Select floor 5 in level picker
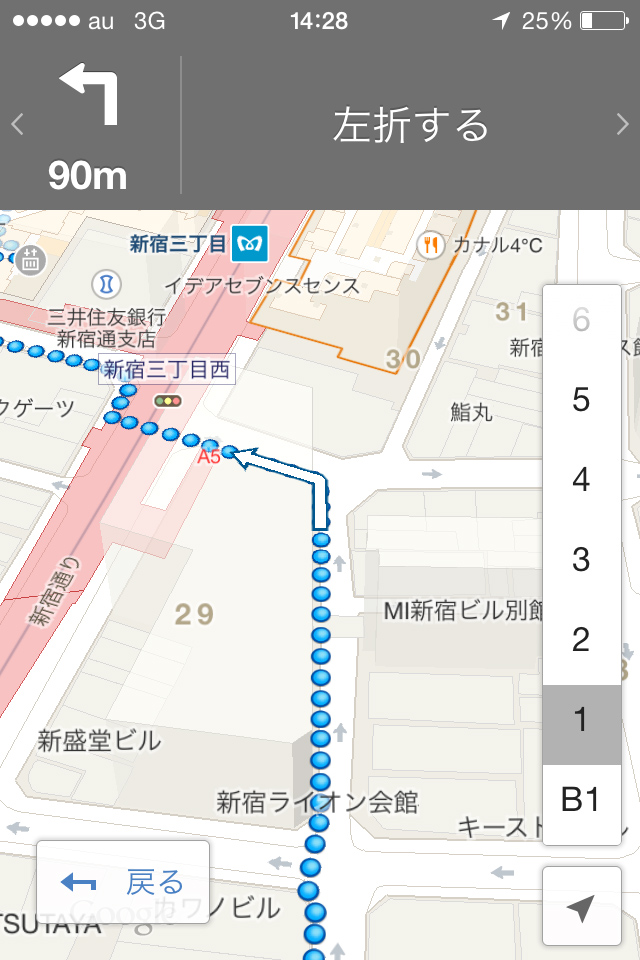Image resolution: width=640 pixels, height=960 pixels. (x=581, y=401)
